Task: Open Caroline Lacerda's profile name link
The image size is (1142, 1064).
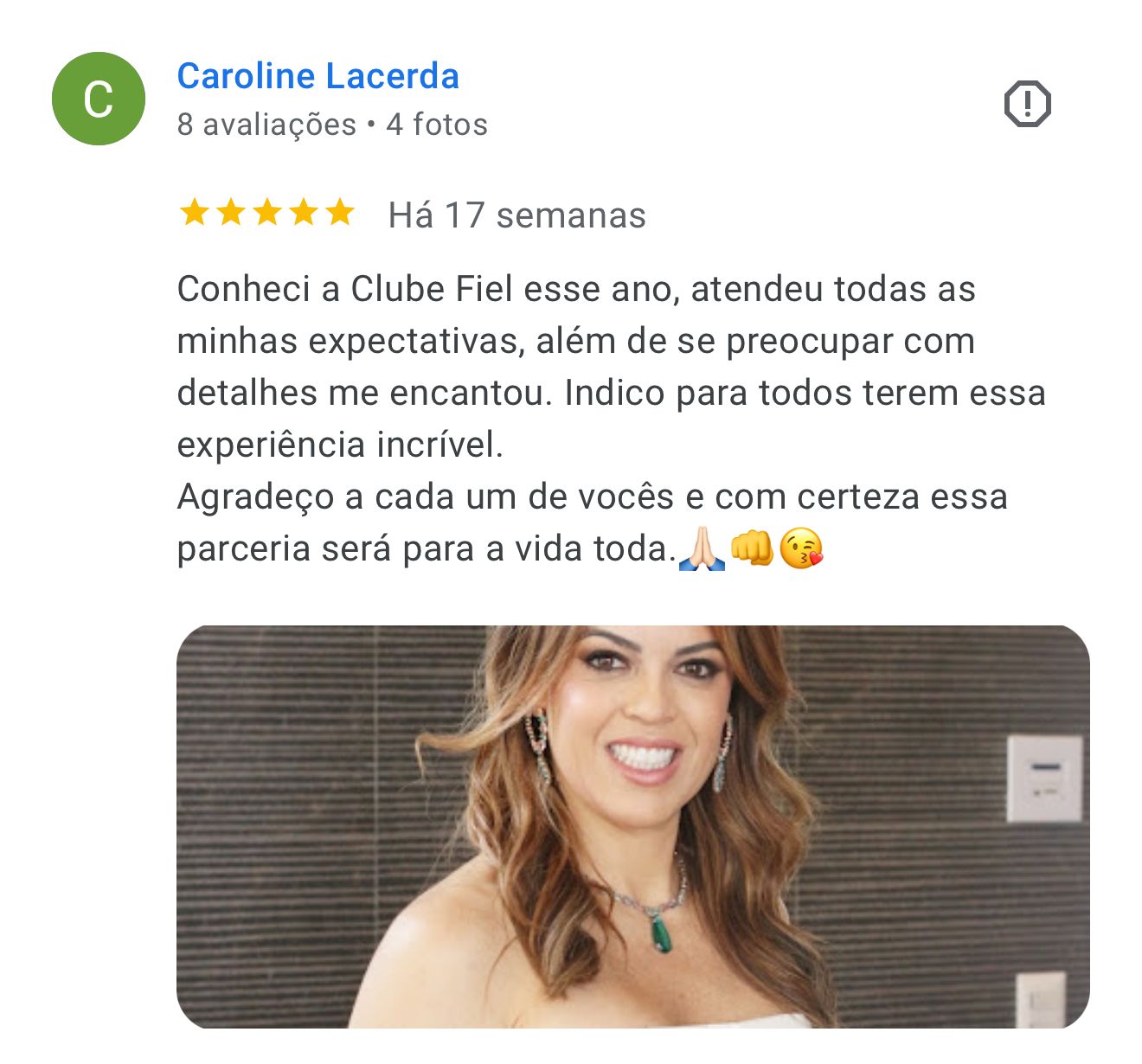Action: (x=318, y=76)
